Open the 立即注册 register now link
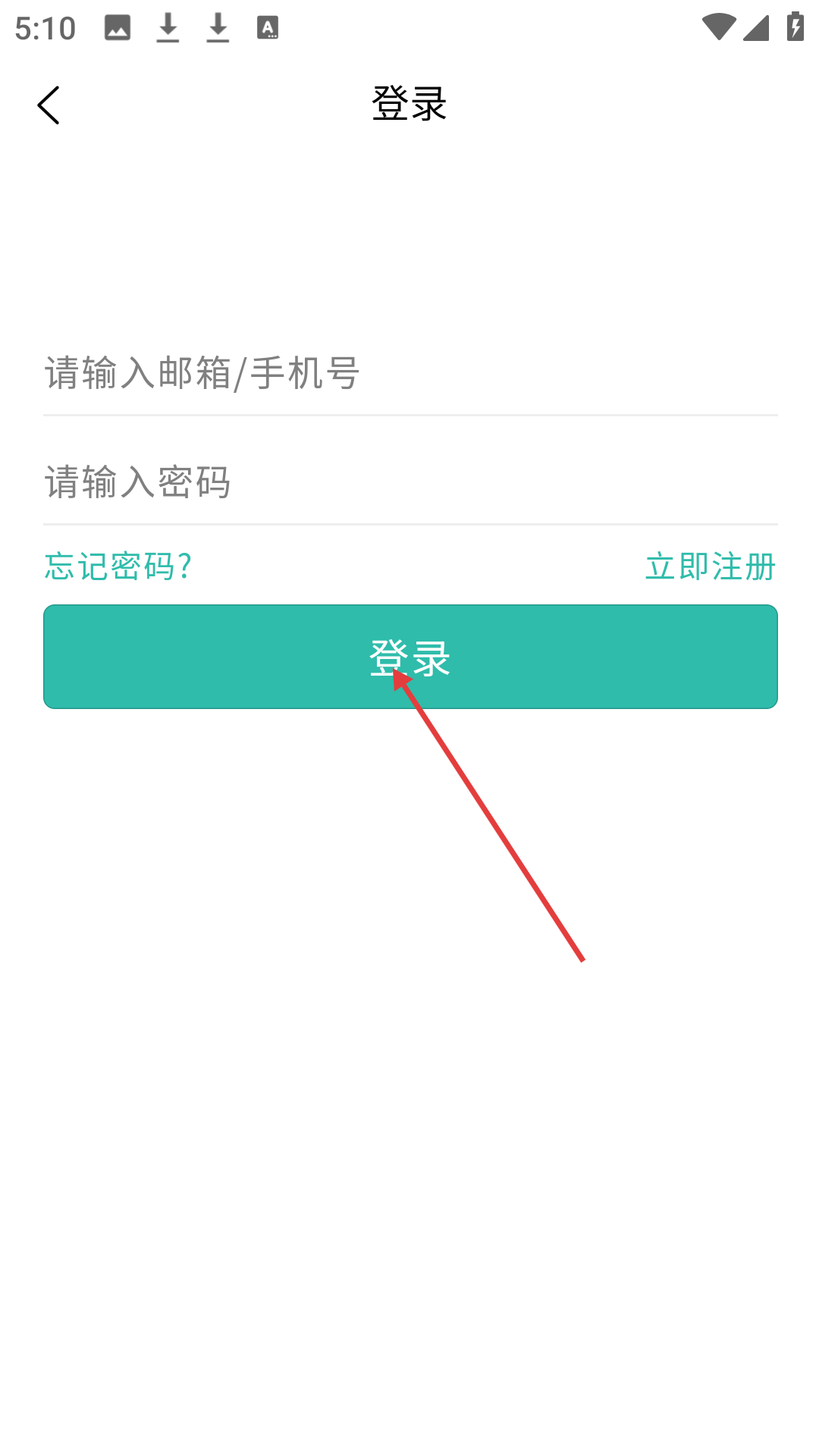Screen dimensions: 819x1456 [711, 566]
